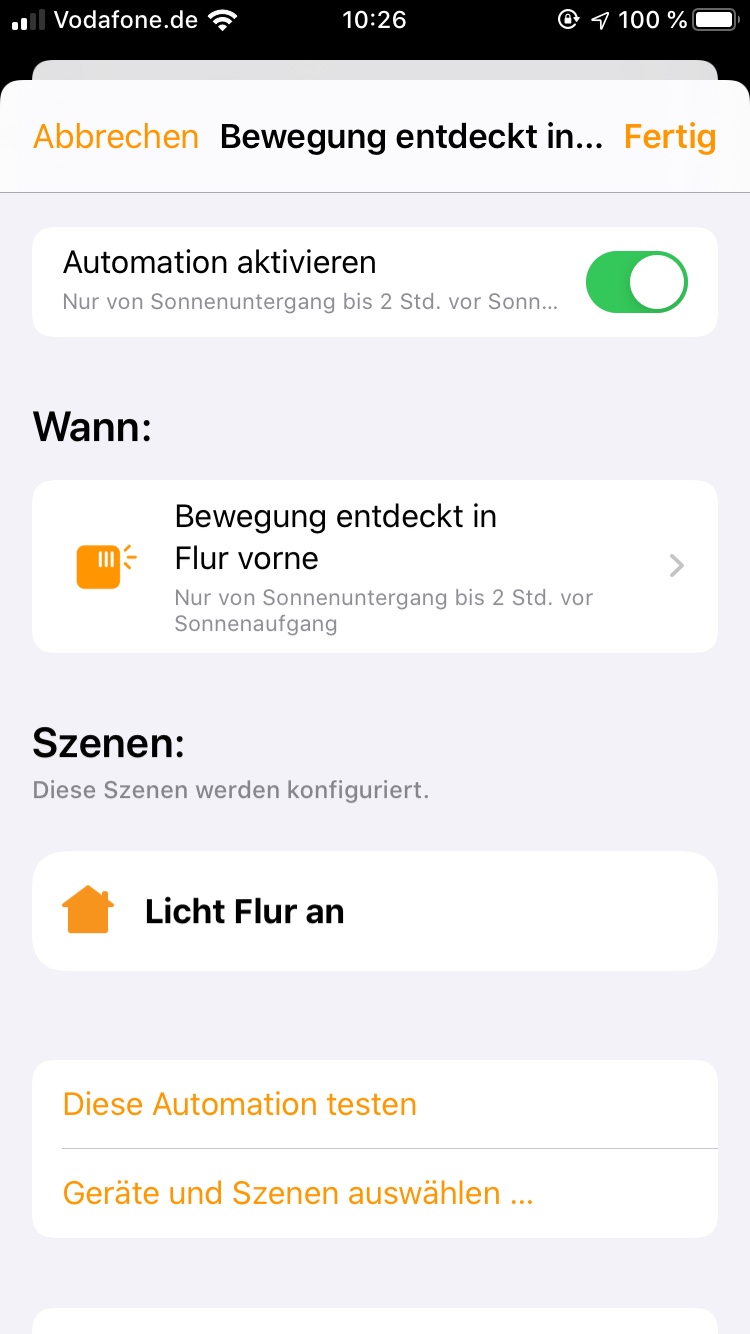Confirm changes with Fertig
The width and height of the screenshot is (750, 1334).
669,137
